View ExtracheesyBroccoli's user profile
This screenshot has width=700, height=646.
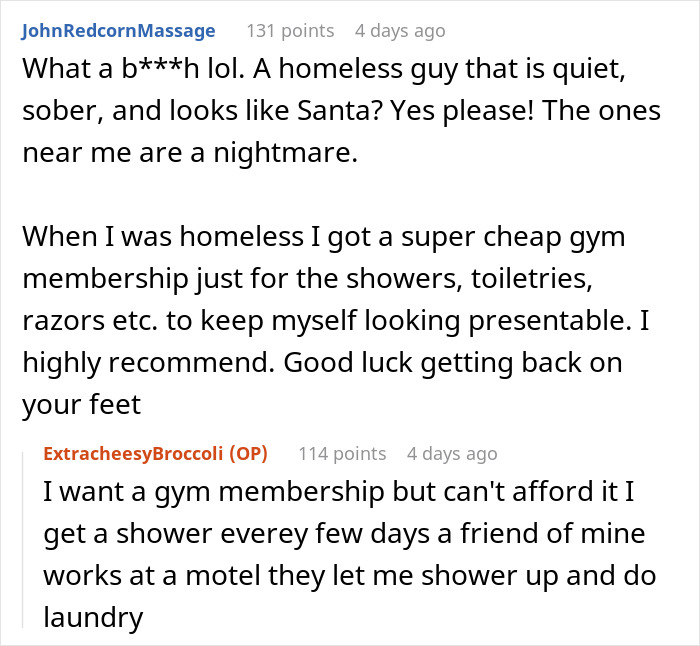[x=135, y=454]
